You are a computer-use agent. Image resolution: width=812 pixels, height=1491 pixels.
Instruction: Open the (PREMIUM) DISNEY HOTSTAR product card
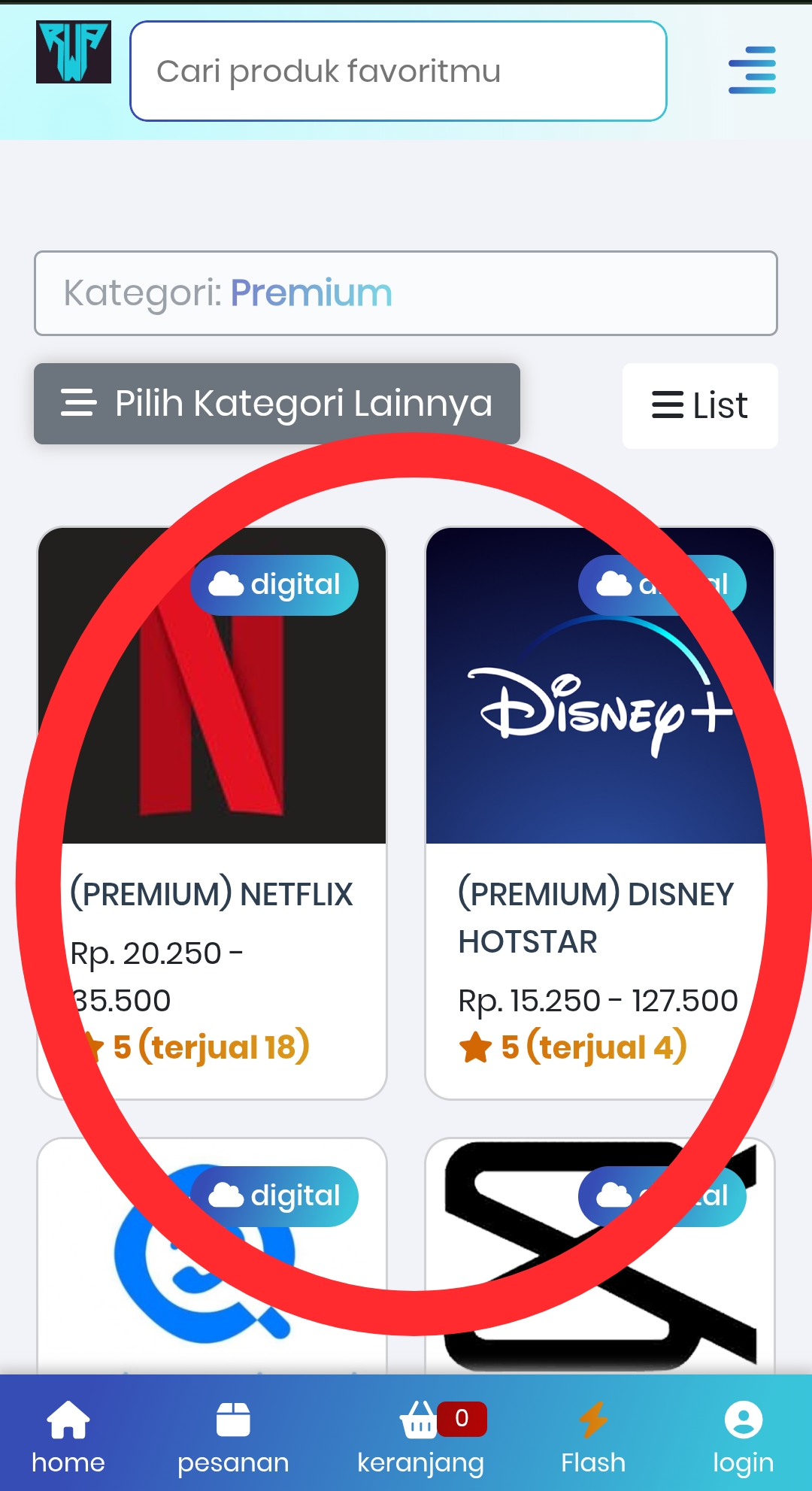pos(599,812)
